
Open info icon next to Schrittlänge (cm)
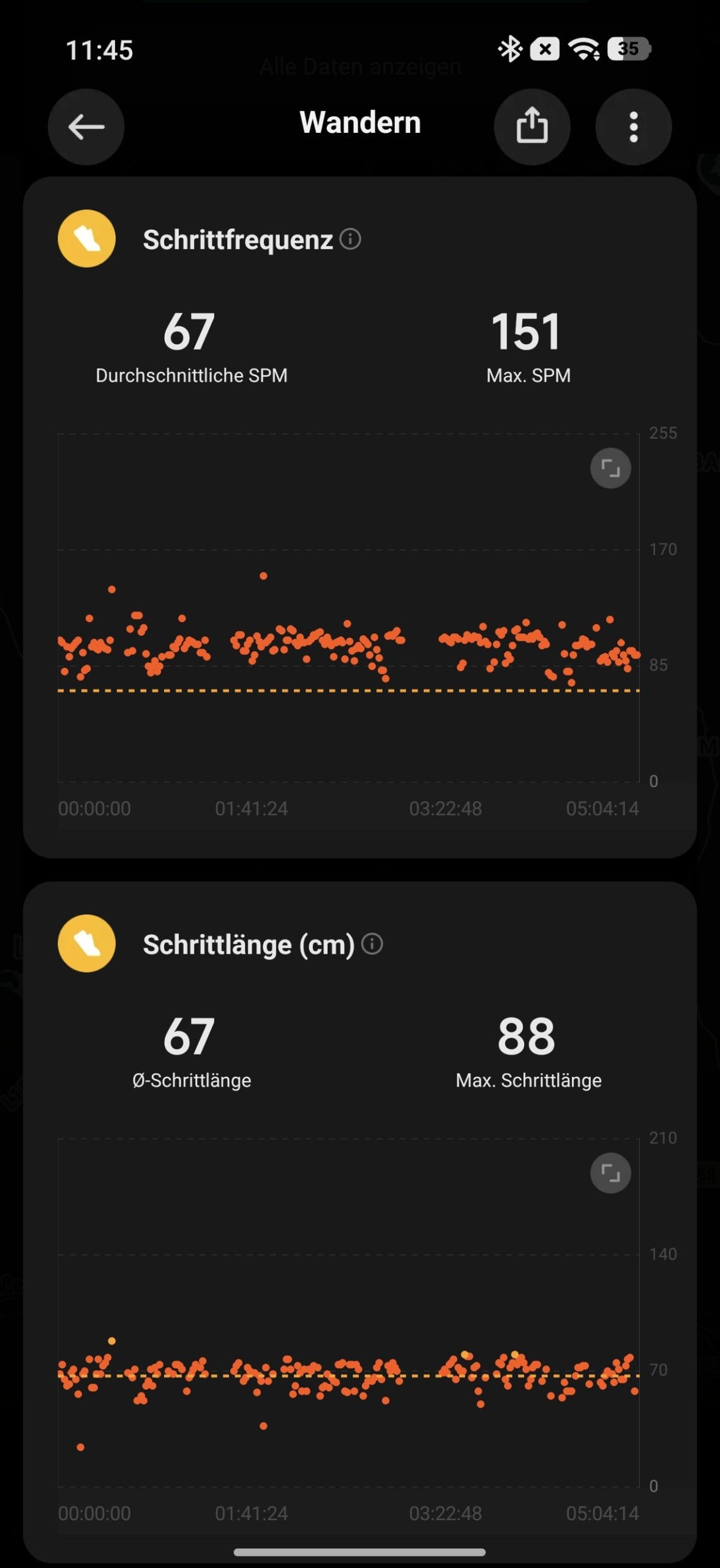372,944
